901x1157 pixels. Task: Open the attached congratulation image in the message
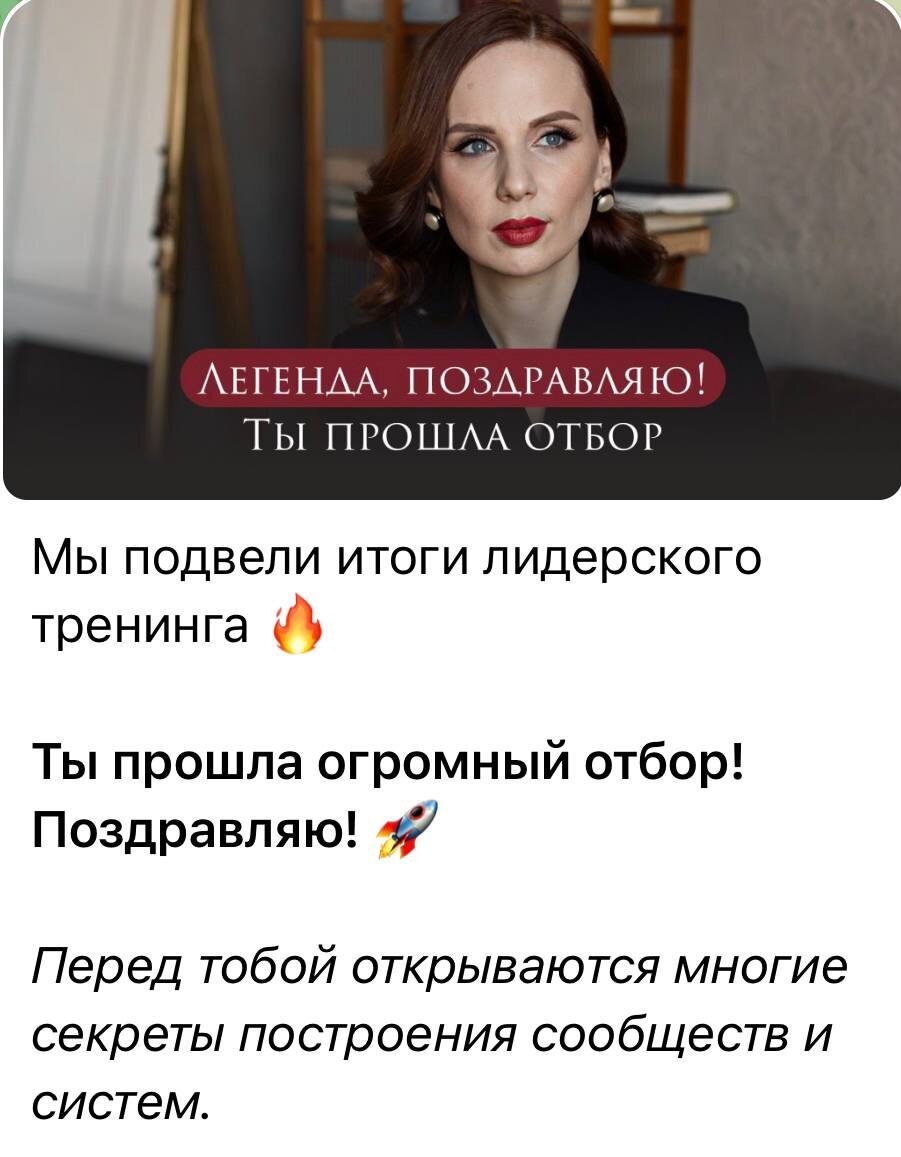(451, 250)
